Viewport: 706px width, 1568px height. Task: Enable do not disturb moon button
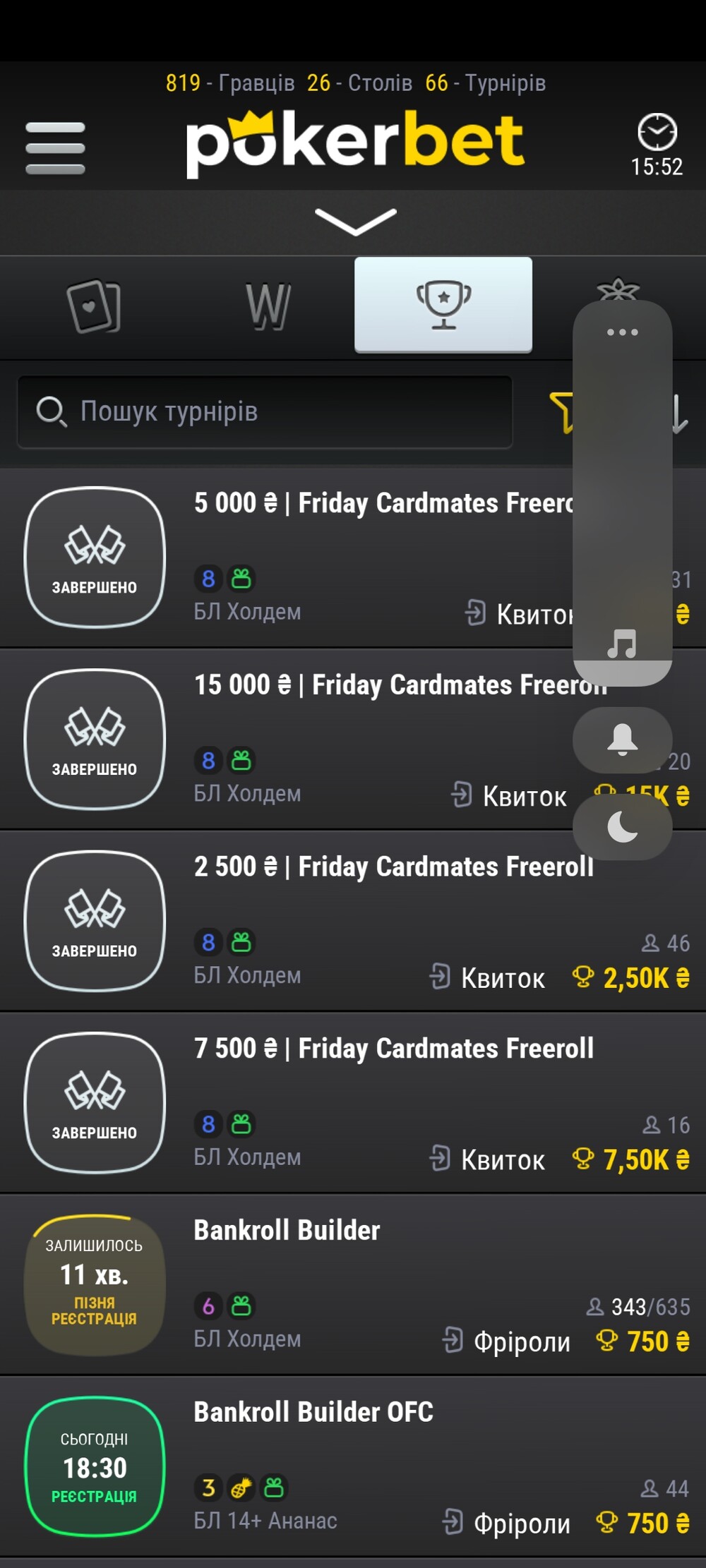coord(622,826)
